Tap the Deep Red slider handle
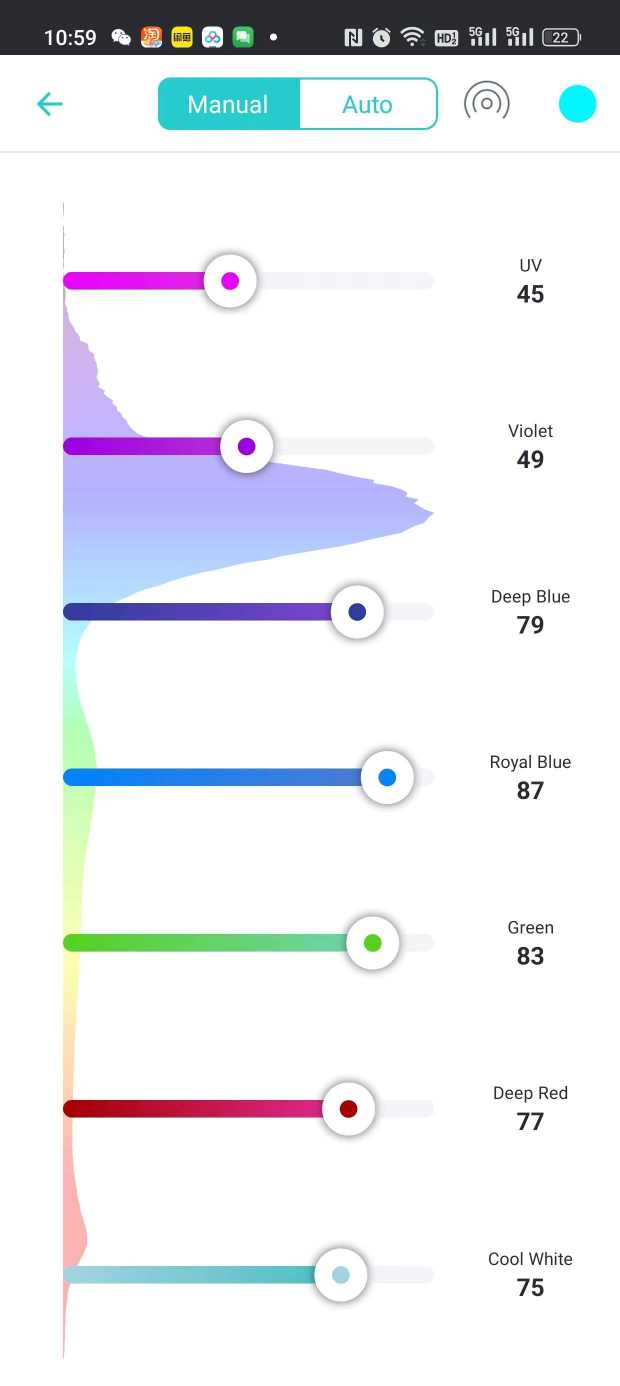Viewport: 620px width, 1386px height. (348, 1109)
